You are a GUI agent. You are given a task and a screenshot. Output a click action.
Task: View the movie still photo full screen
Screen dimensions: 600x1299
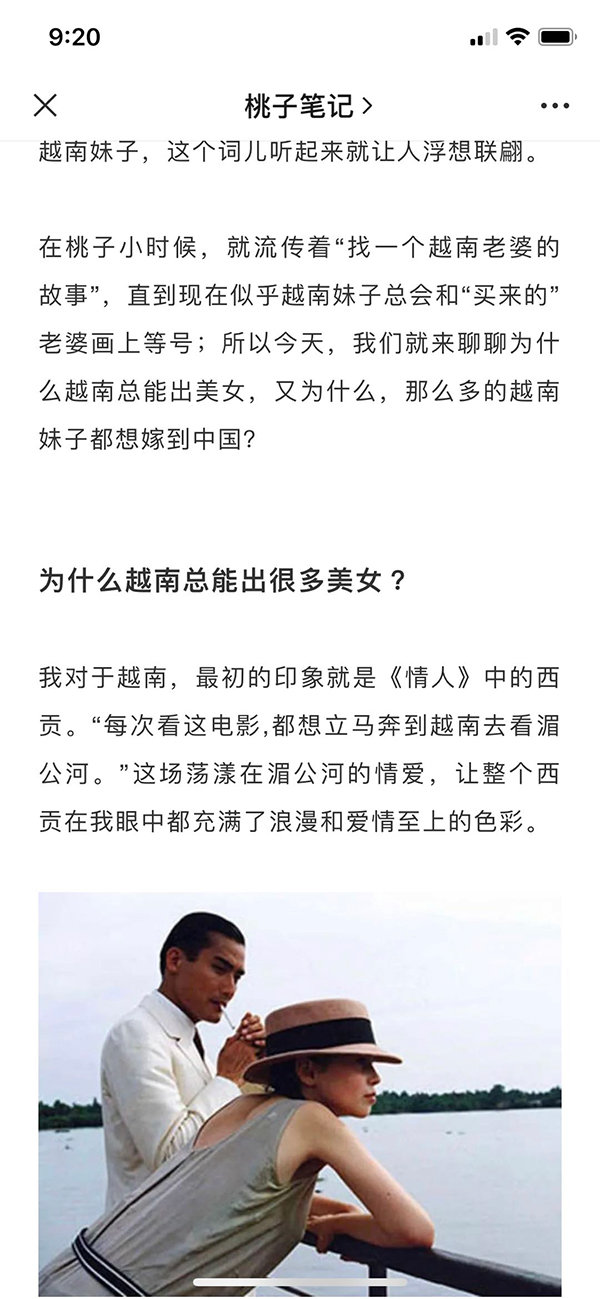[x=300, y=1090]
